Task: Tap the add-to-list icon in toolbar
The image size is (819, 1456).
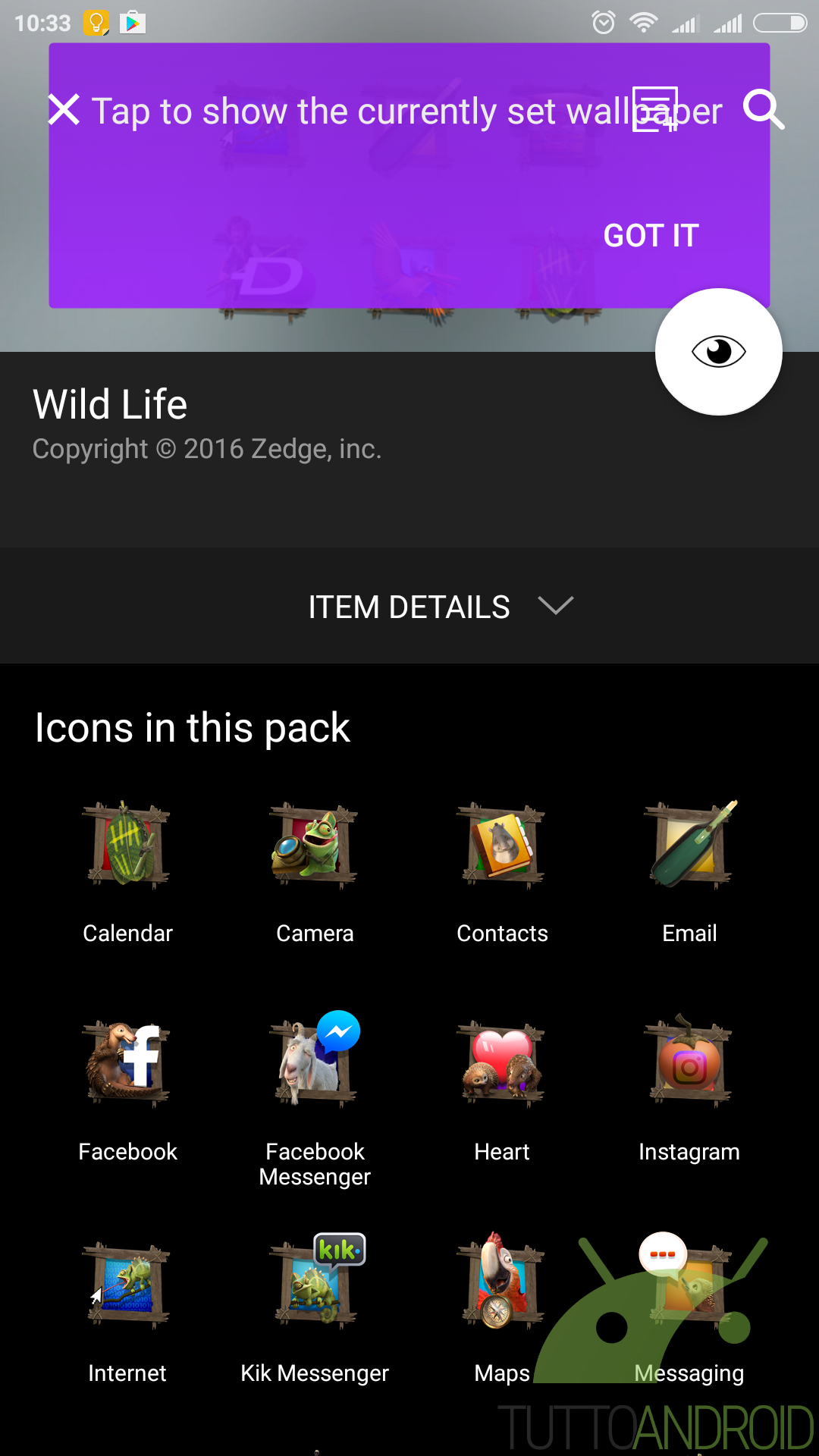Action: (x=655, y=110)
